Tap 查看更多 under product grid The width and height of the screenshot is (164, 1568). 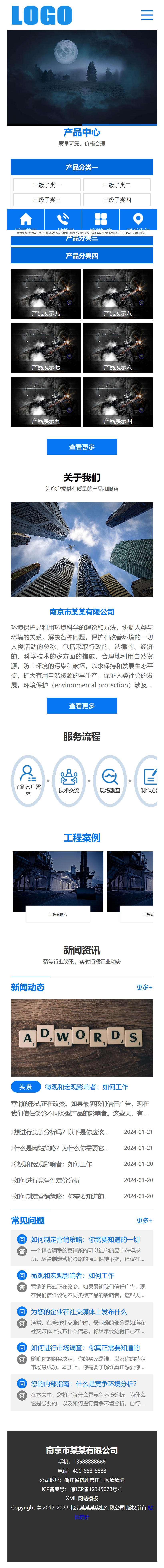82,447
